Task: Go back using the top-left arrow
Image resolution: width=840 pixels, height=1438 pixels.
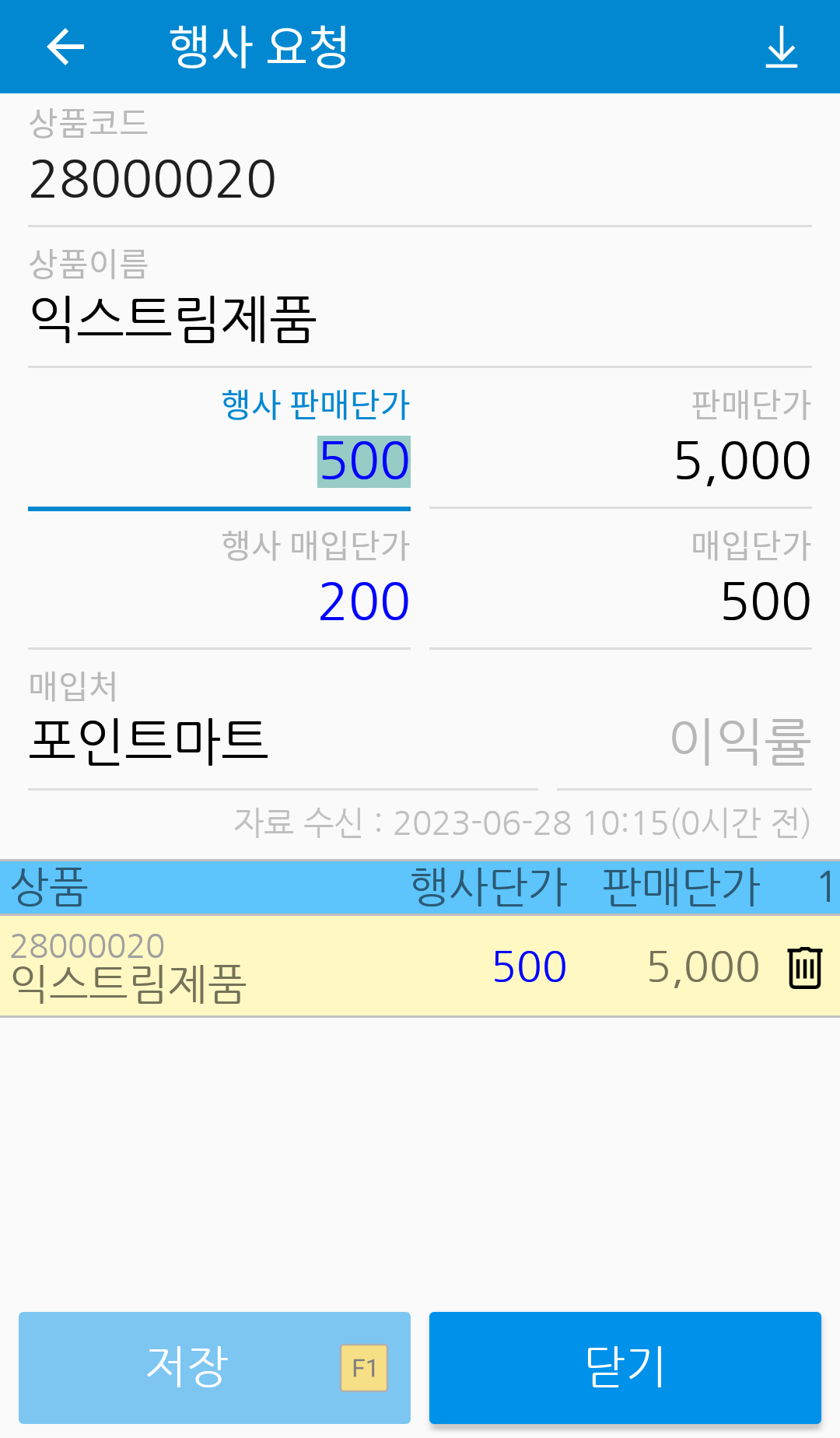Action: (65, 47)
